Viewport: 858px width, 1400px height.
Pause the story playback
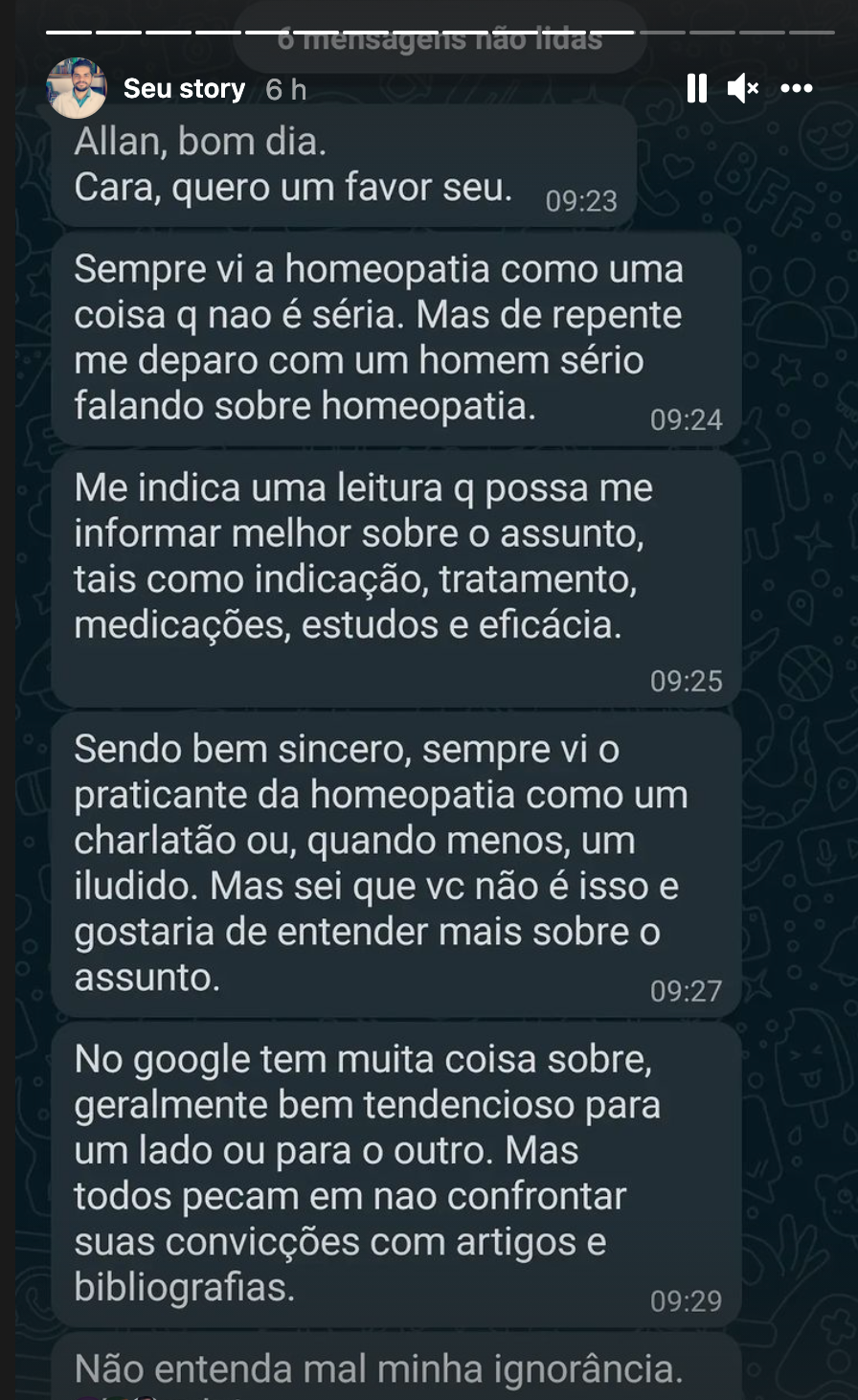(697, 88)
